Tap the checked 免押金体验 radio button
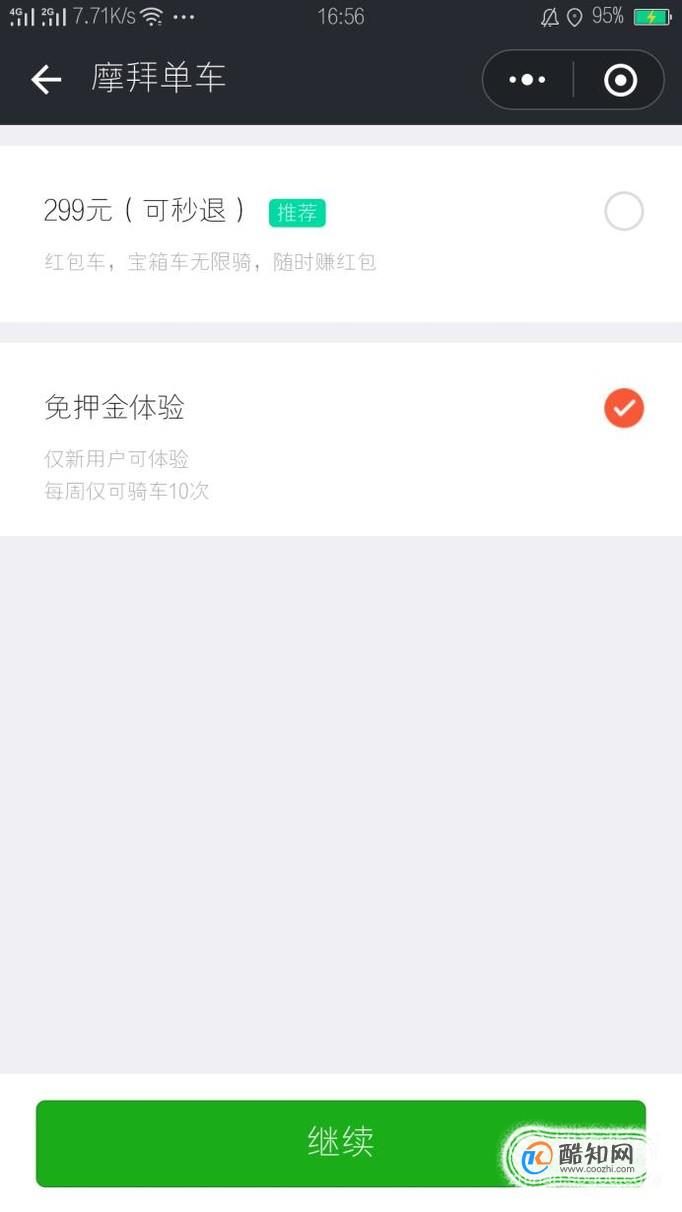Screen dimensions: 682x1212 pos(624,408)
